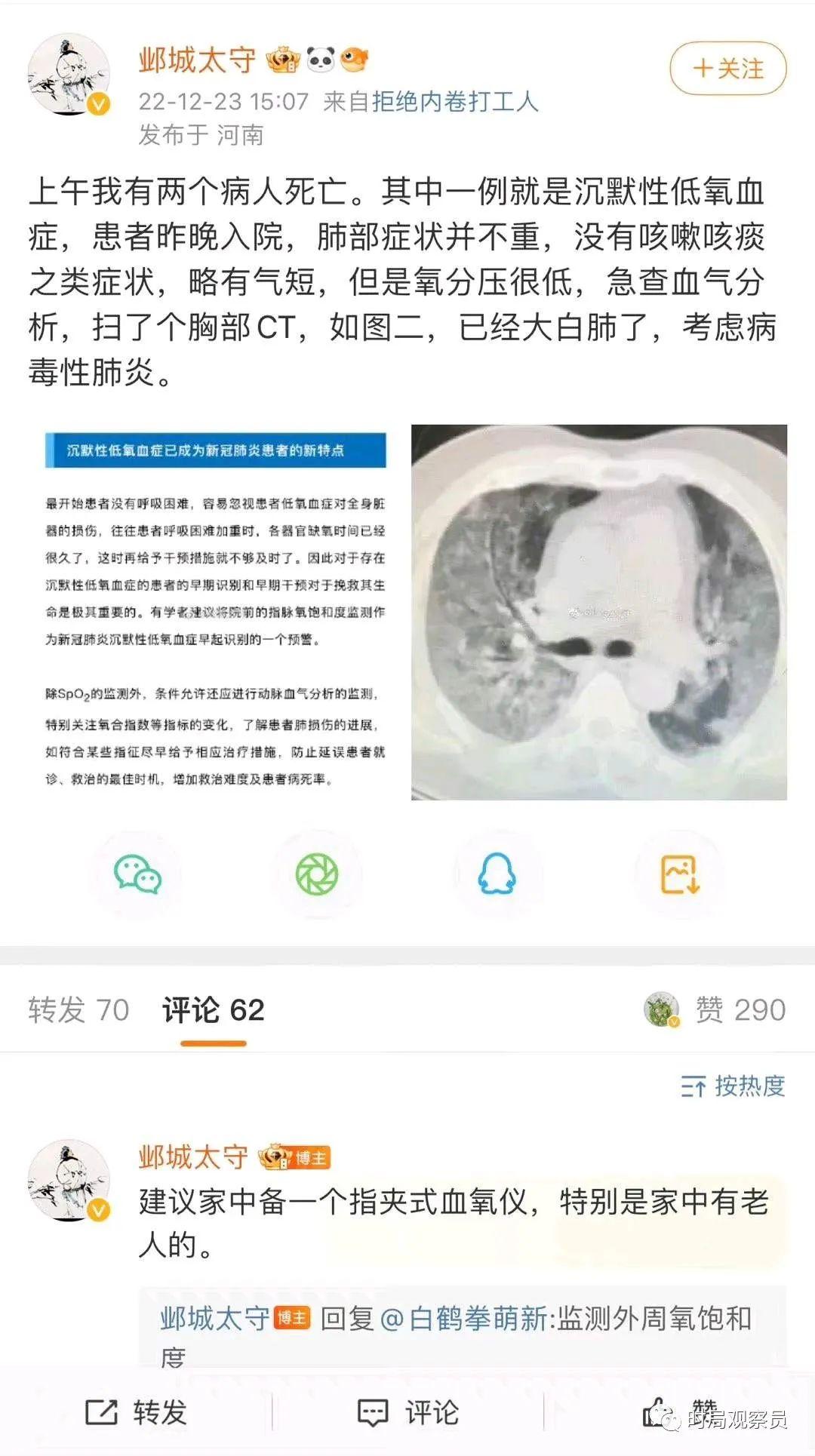The height and width of the screenshot is (1456, 815).
Task: Share the post to WeChat
Action: click(137, 875)
